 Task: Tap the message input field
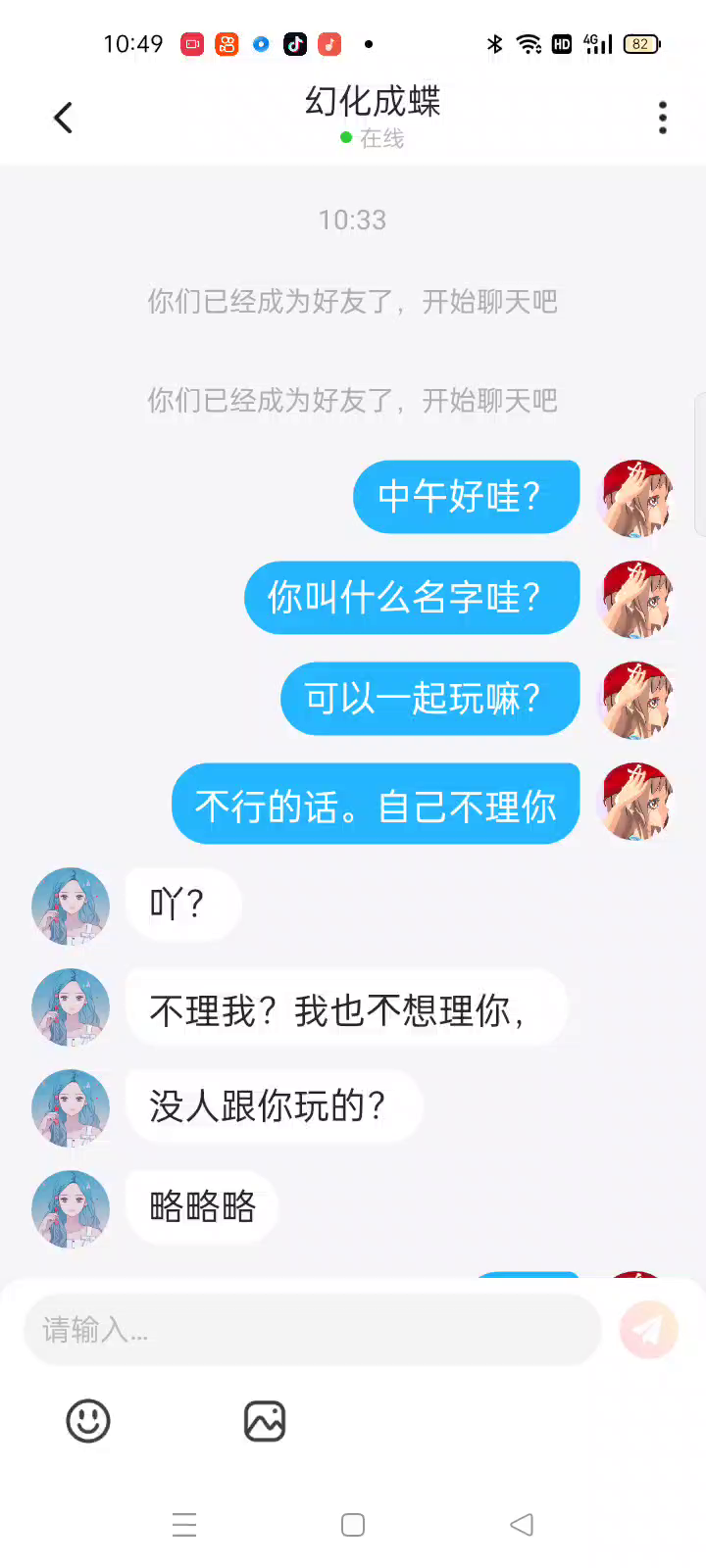click(x=312, y=1330)
